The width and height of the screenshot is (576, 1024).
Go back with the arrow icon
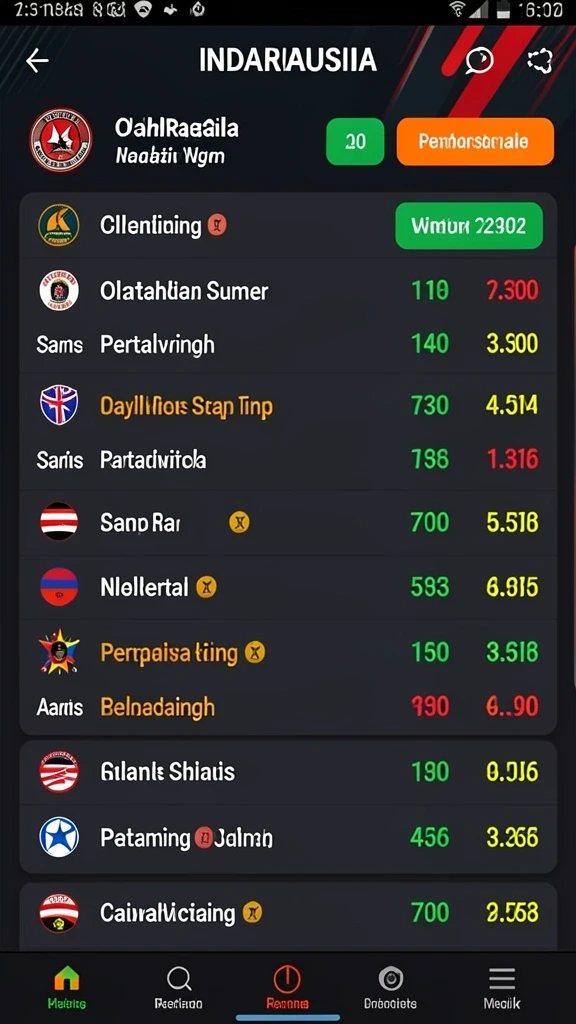point(37,61)
